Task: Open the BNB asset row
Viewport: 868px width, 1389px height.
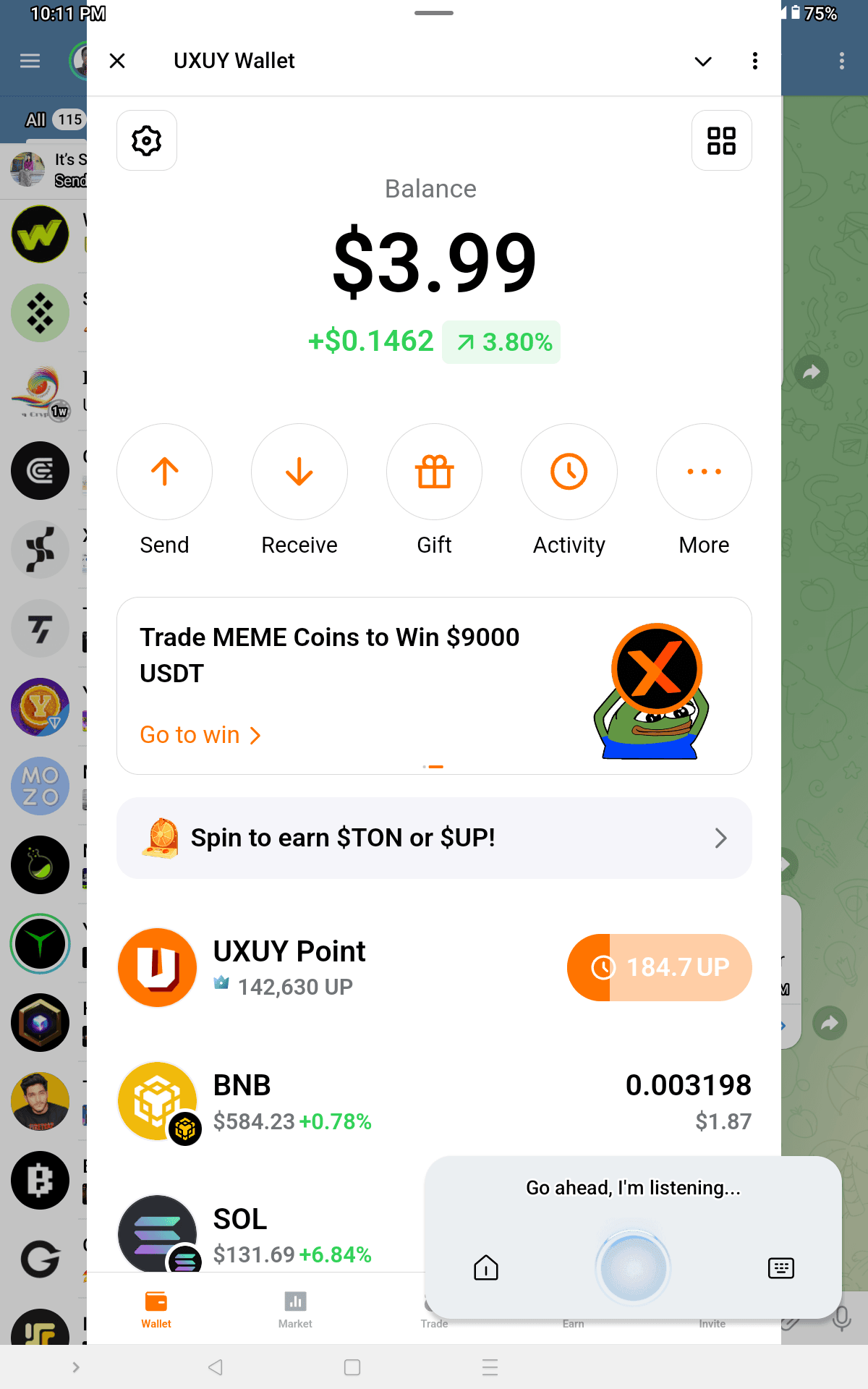Action: pos(434,1101)
